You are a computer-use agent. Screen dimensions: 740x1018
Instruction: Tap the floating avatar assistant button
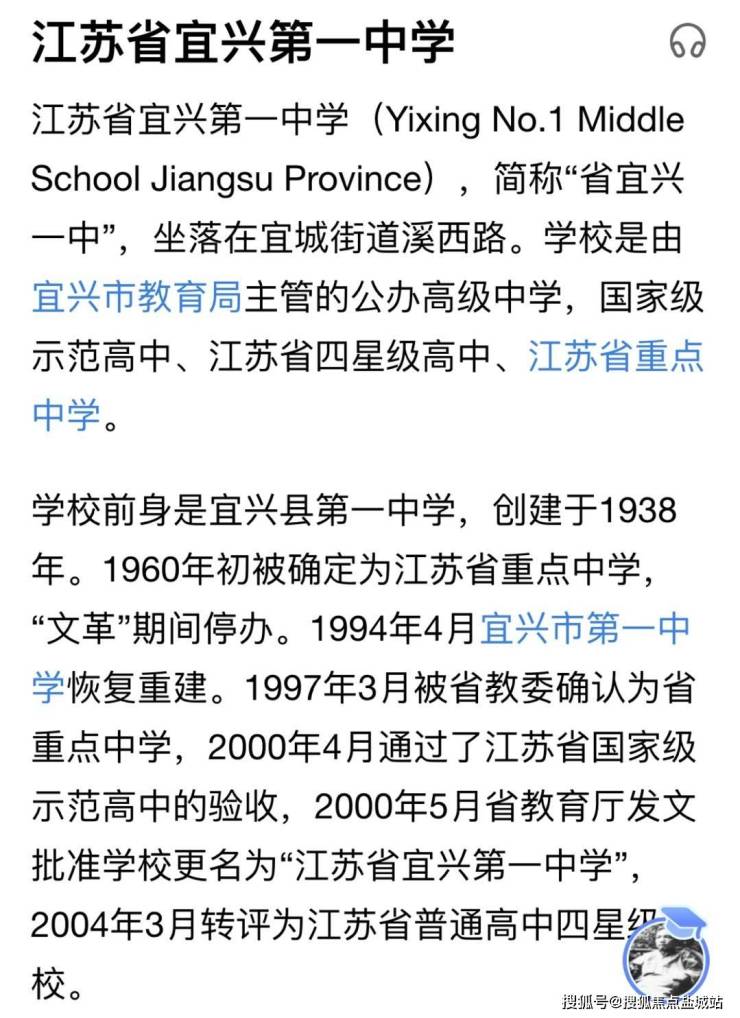coord(665,956)
